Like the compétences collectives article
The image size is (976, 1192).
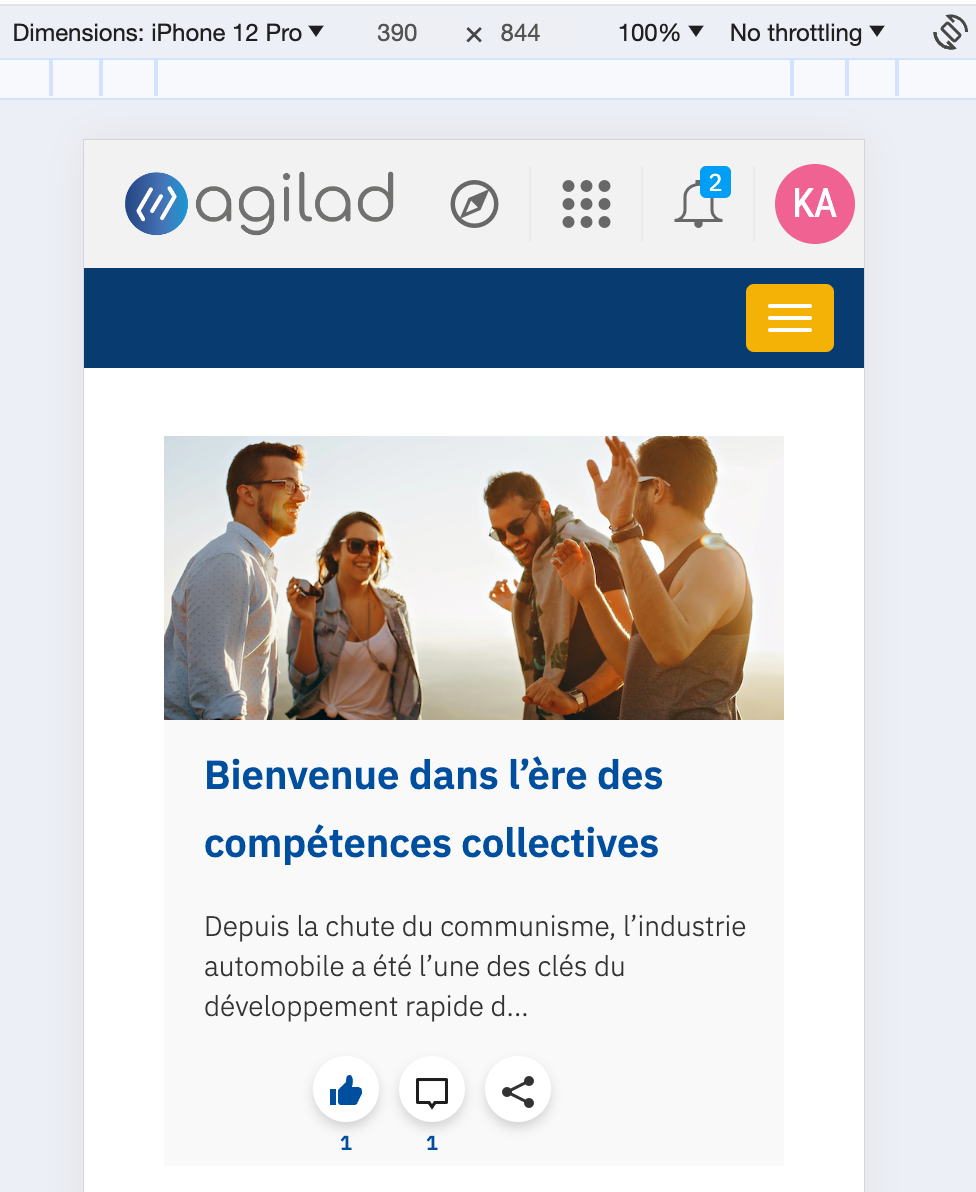(346, 1090)
